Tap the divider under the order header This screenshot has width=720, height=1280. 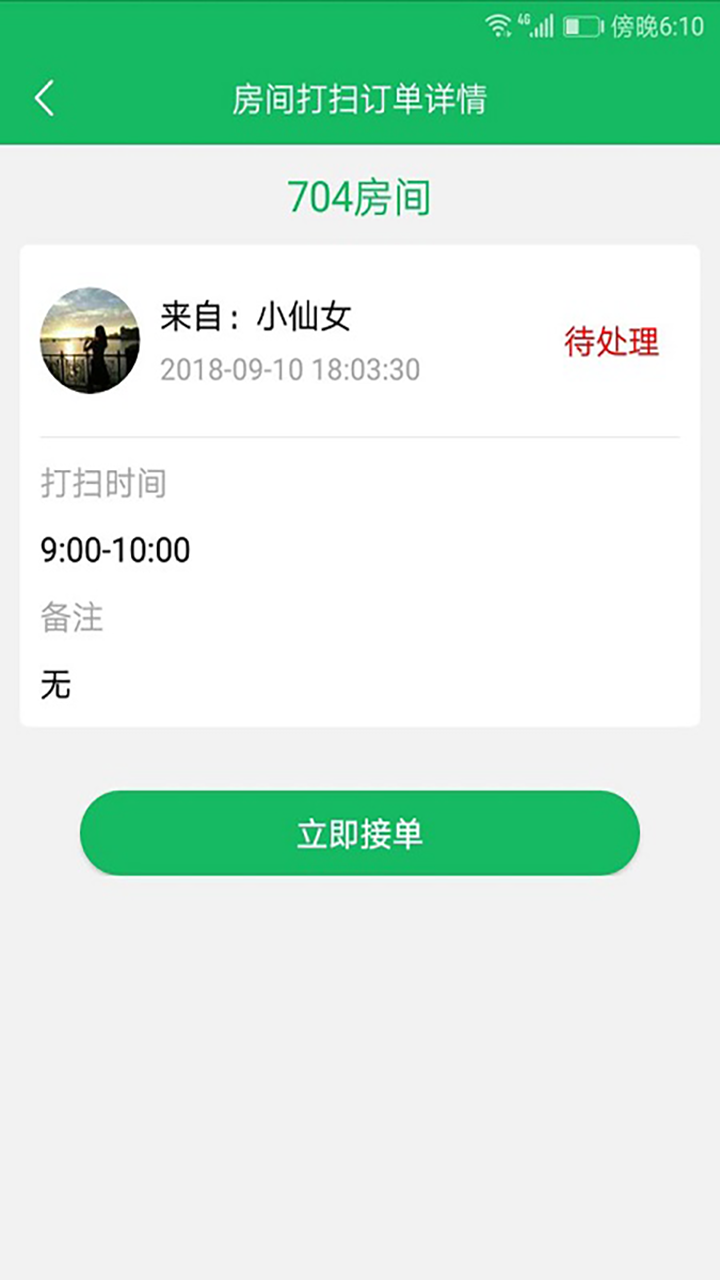click(360, 436)
